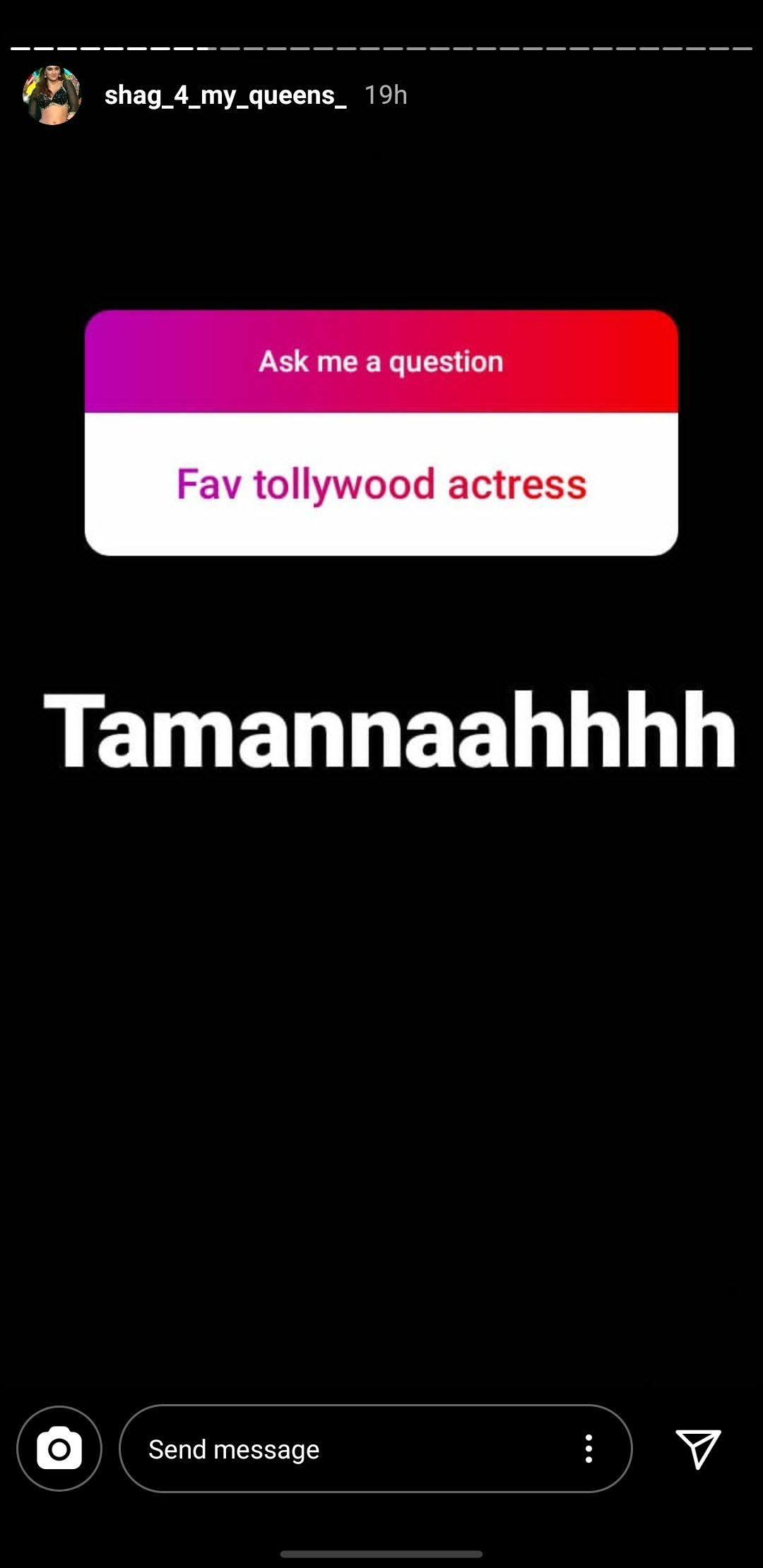The height and width of the screenshot is (1568, 763).
Task: Open the three-dot more options menu
Action: point(588,1449)
